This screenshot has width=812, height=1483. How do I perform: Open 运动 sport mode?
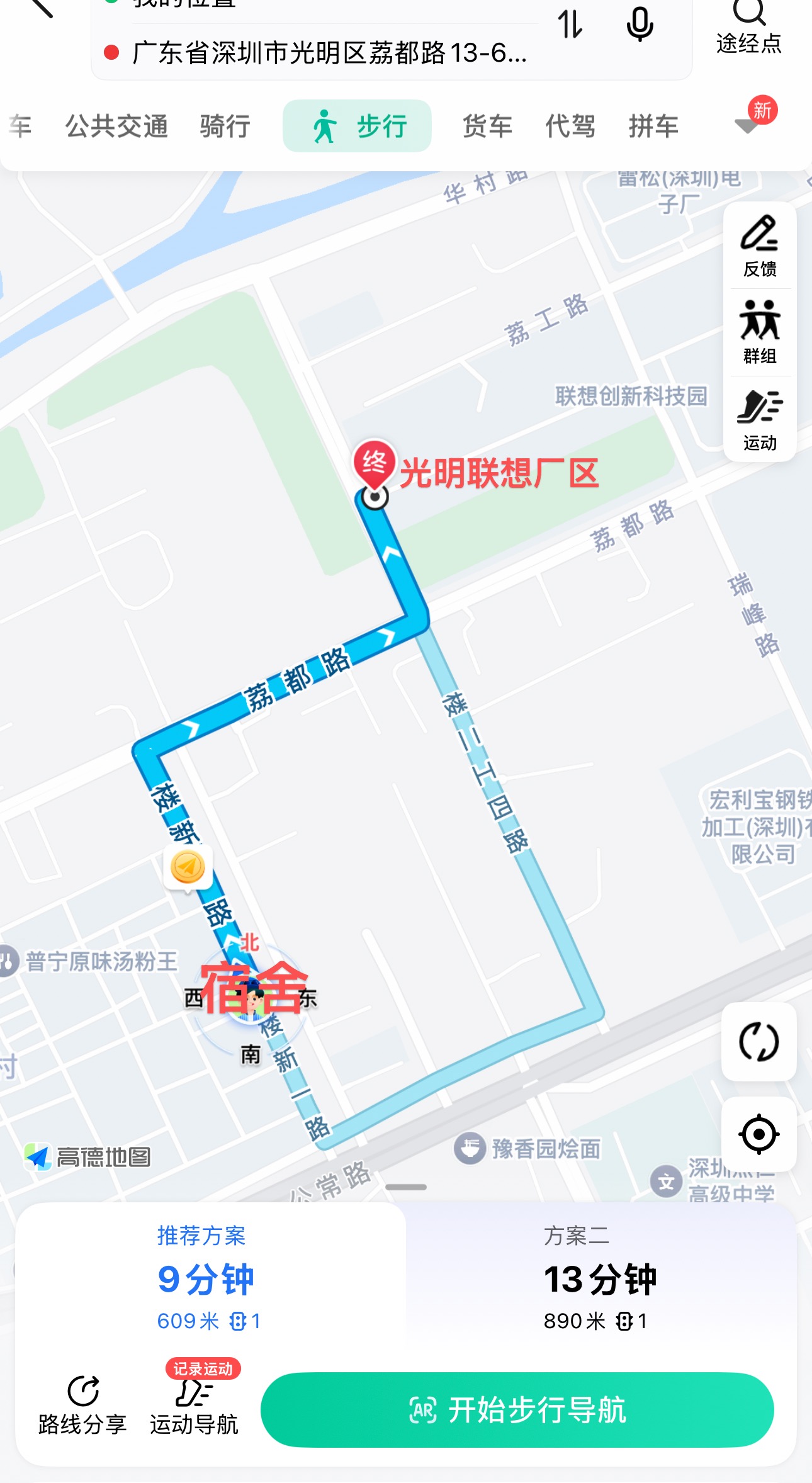point(760,420)
